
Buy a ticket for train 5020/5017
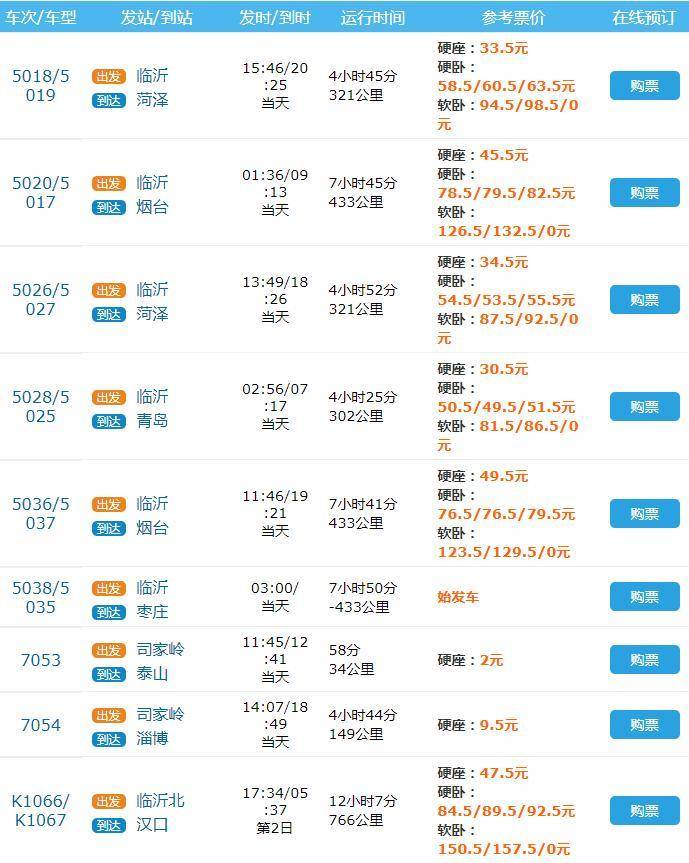pyautogui.click(x=644, y=192)
